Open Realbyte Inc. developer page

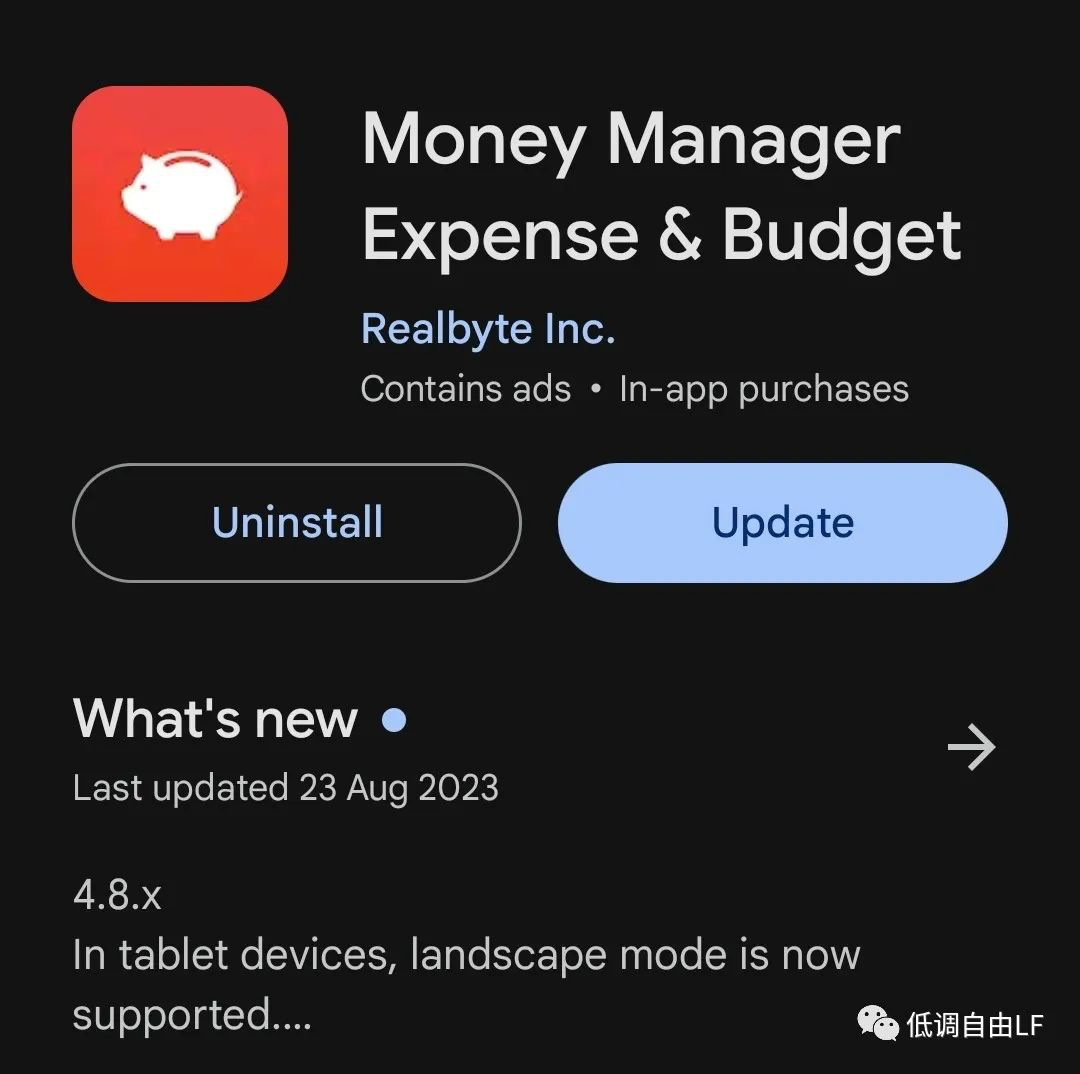[x=488, y=329]
